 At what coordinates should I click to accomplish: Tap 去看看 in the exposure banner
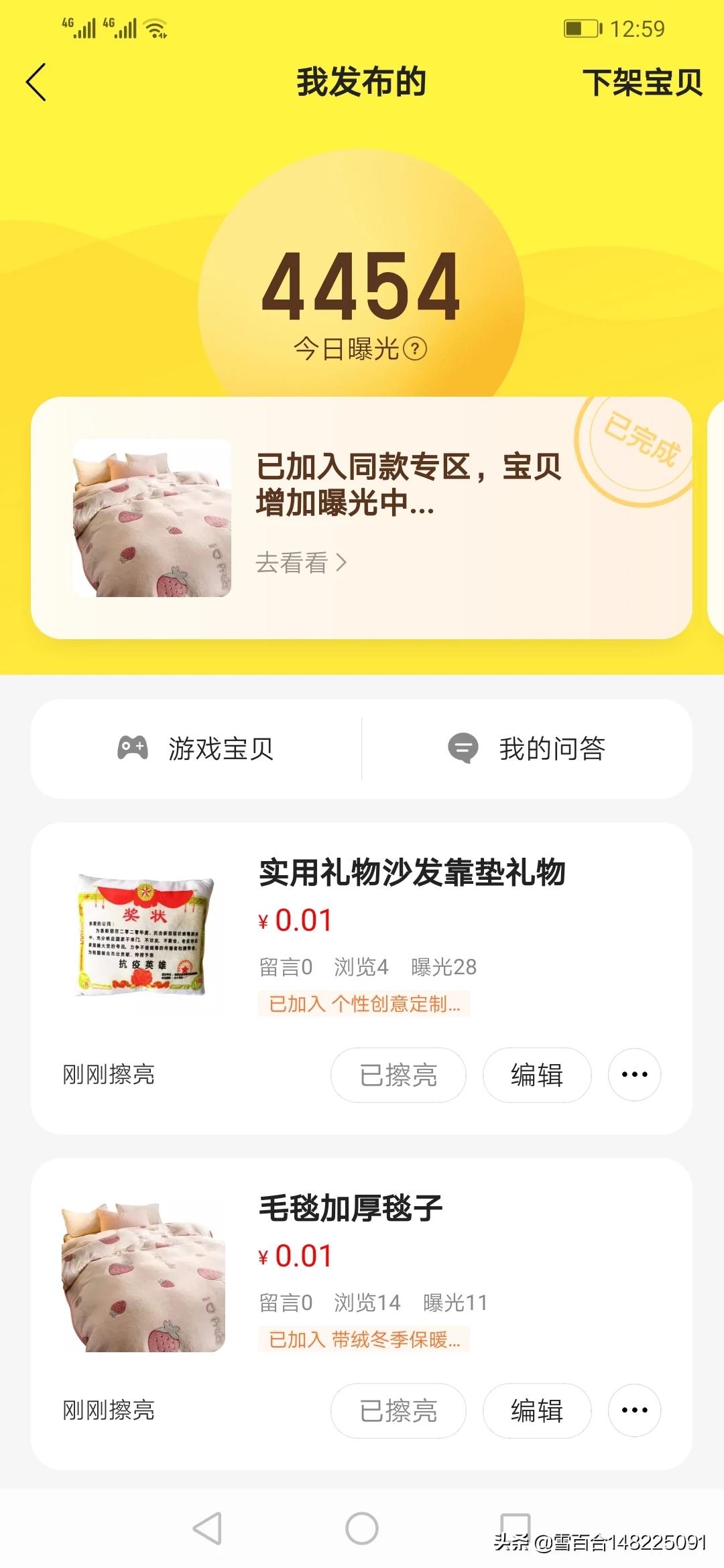coord(300,564)
